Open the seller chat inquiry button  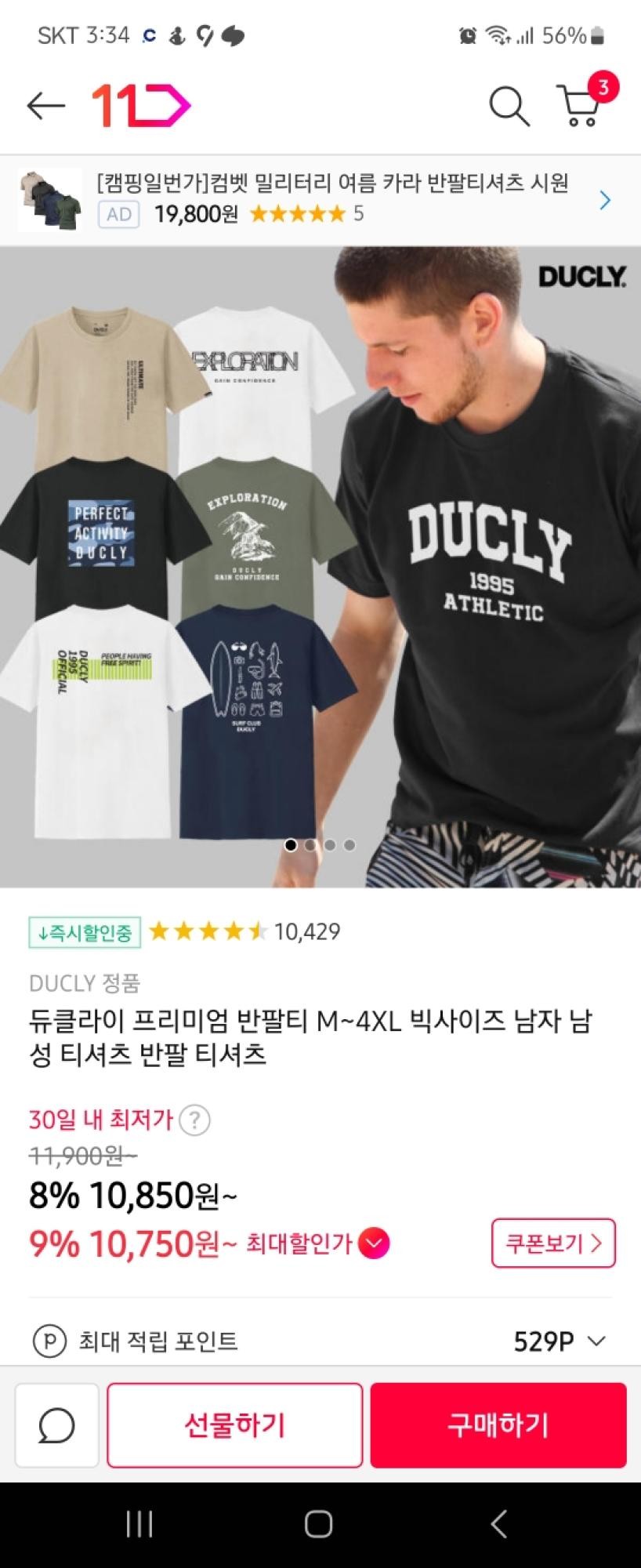[56, 1425]
